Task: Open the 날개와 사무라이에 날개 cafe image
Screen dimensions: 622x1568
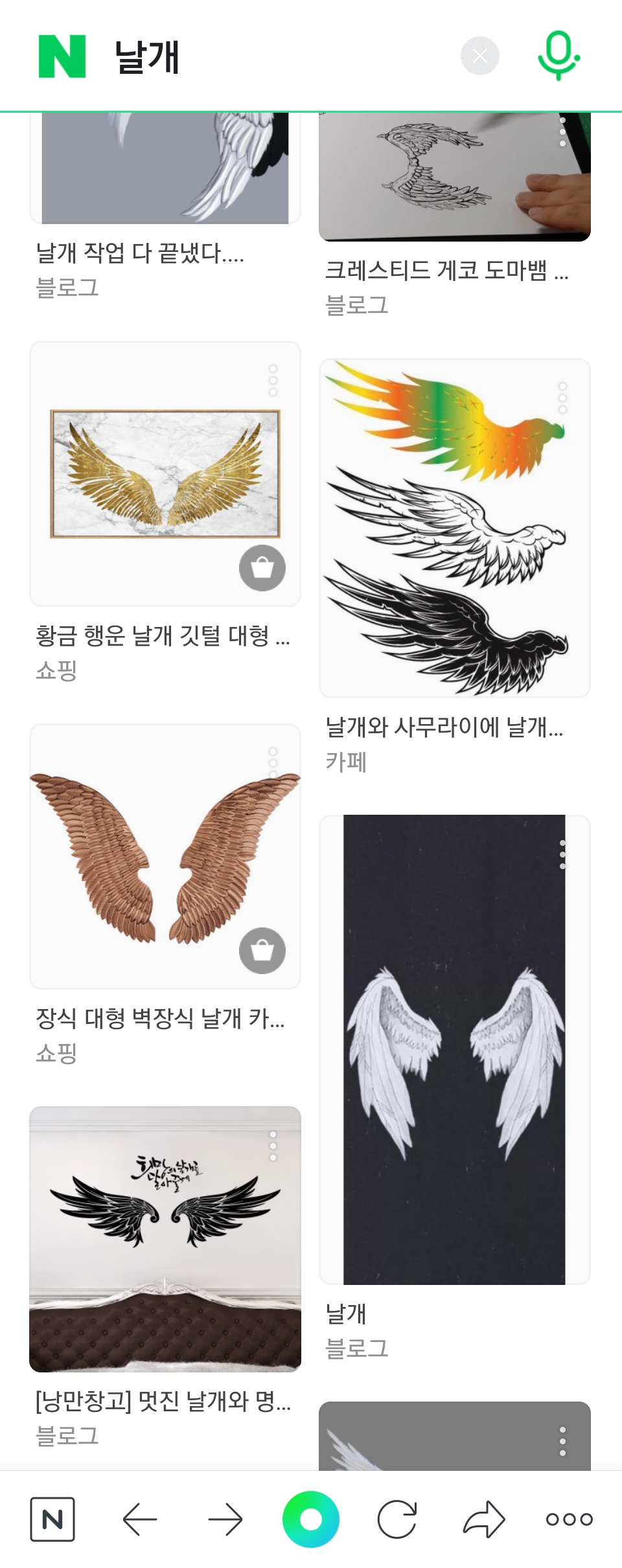Action: pyautogui.click(x=454, y=528)
